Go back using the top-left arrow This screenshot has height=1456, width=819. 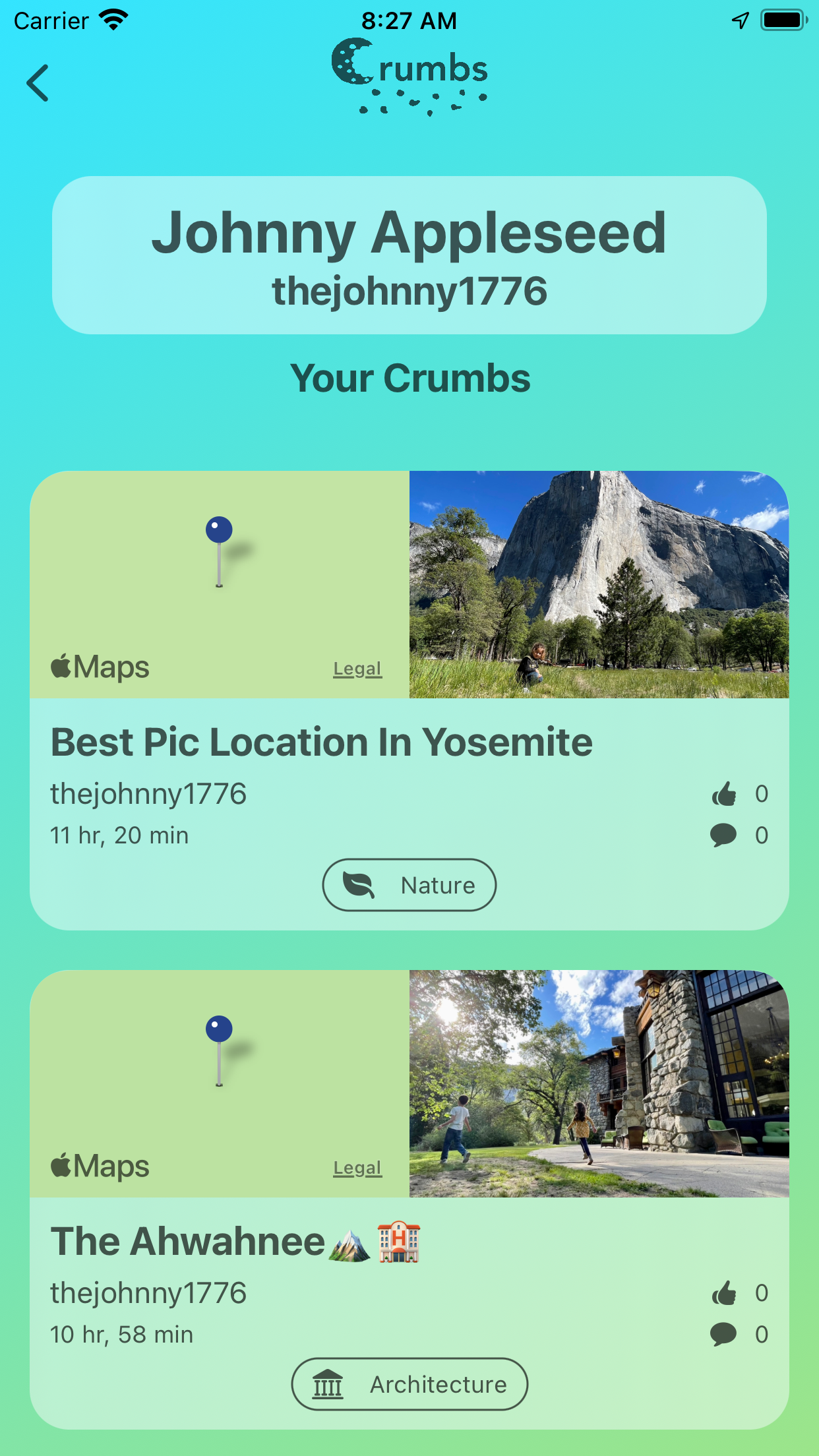[38, 83]
